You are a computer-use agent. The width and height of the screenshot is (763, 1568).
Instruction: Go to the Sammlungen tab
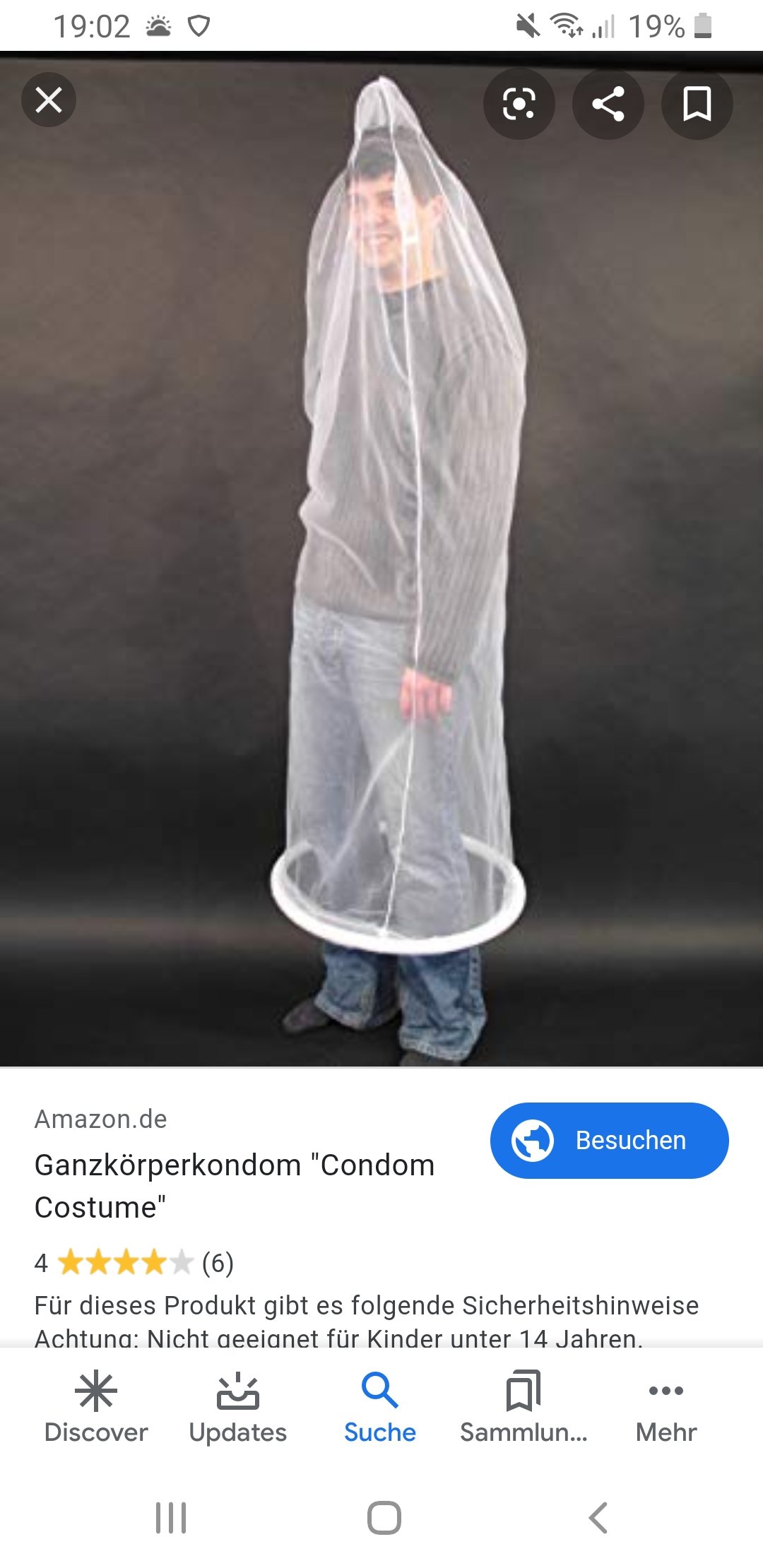(524, 1408)
